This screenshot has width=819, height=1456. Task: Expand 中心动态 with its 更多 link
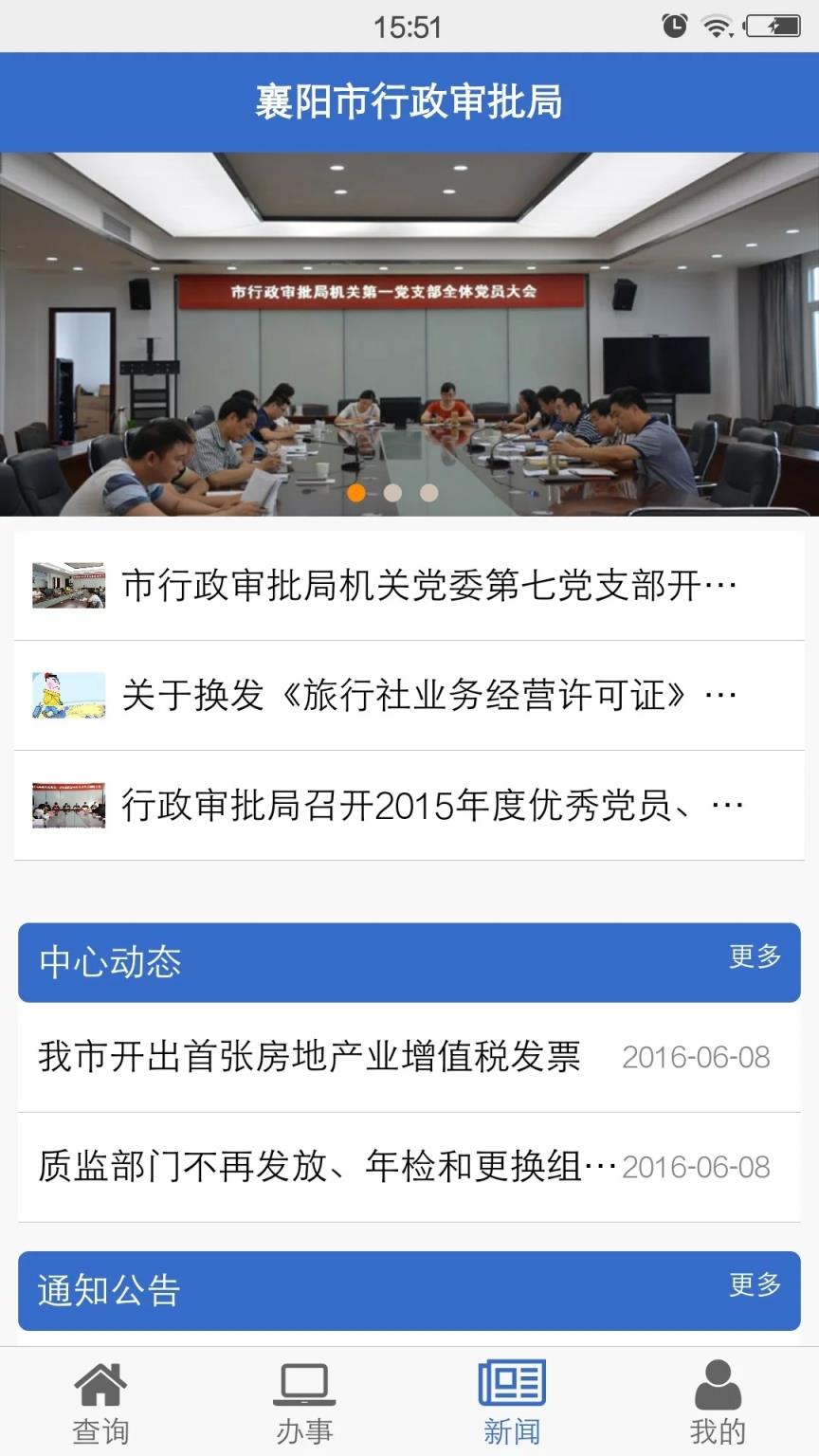pyautogui.click(x=754, y=960)
